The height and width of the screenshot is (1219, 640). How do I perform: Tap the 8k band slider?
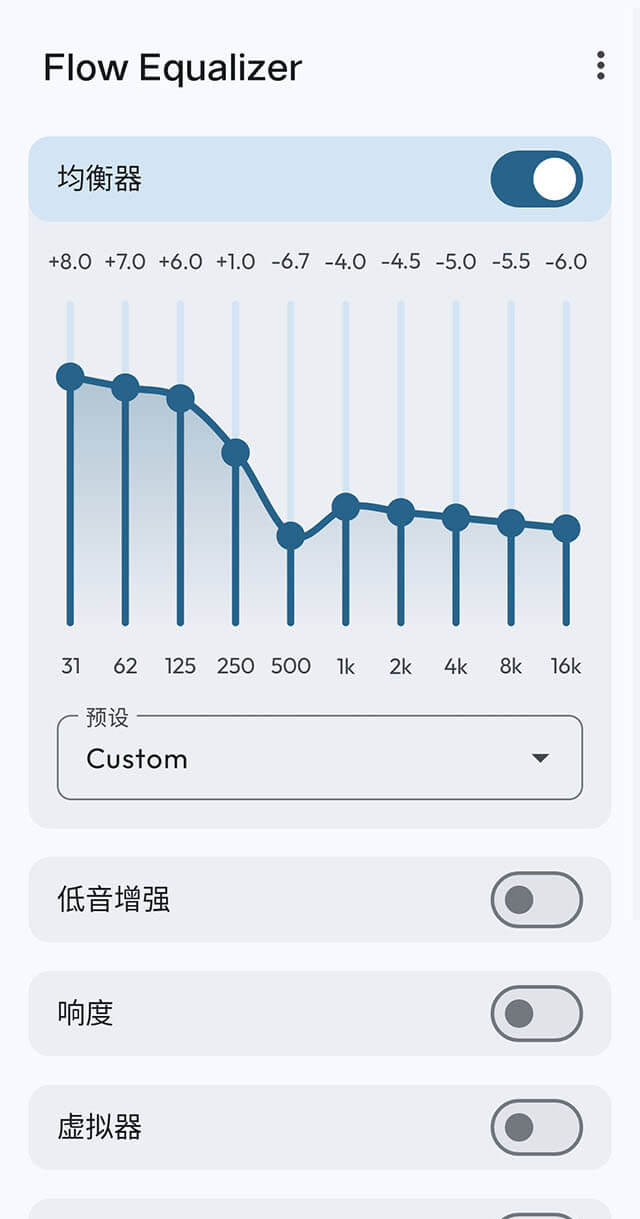click(511, 523)
